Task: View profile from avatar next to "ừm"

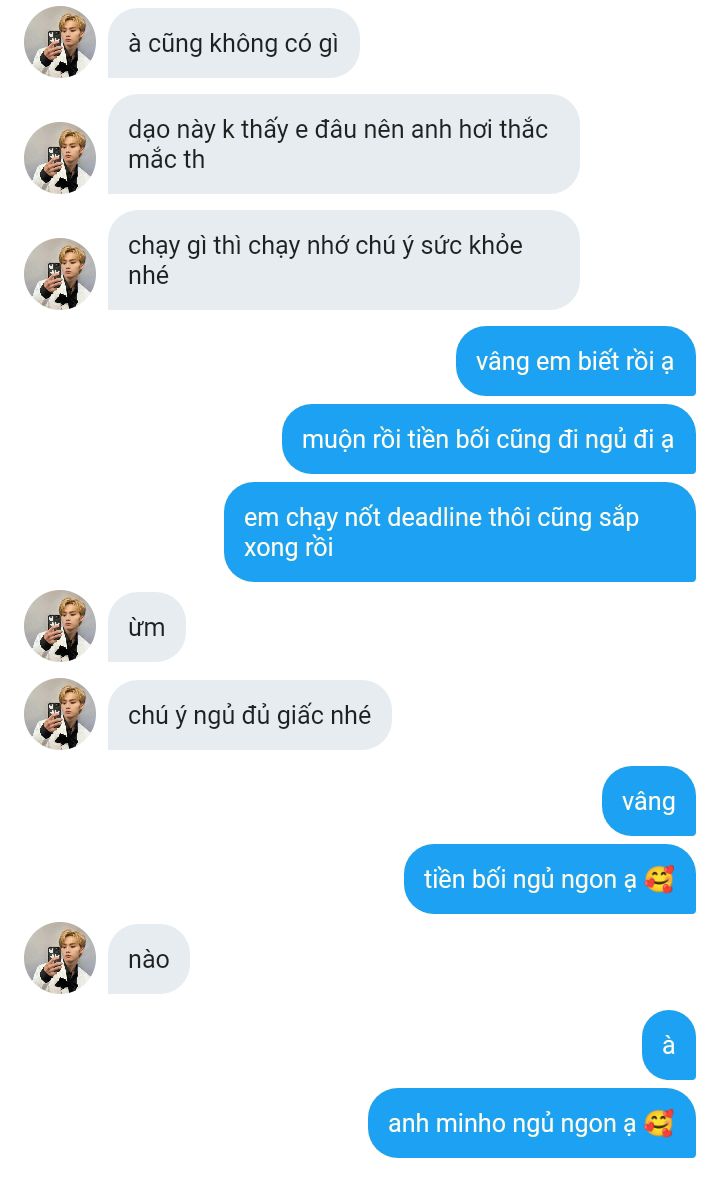Action: pos(60,626)
